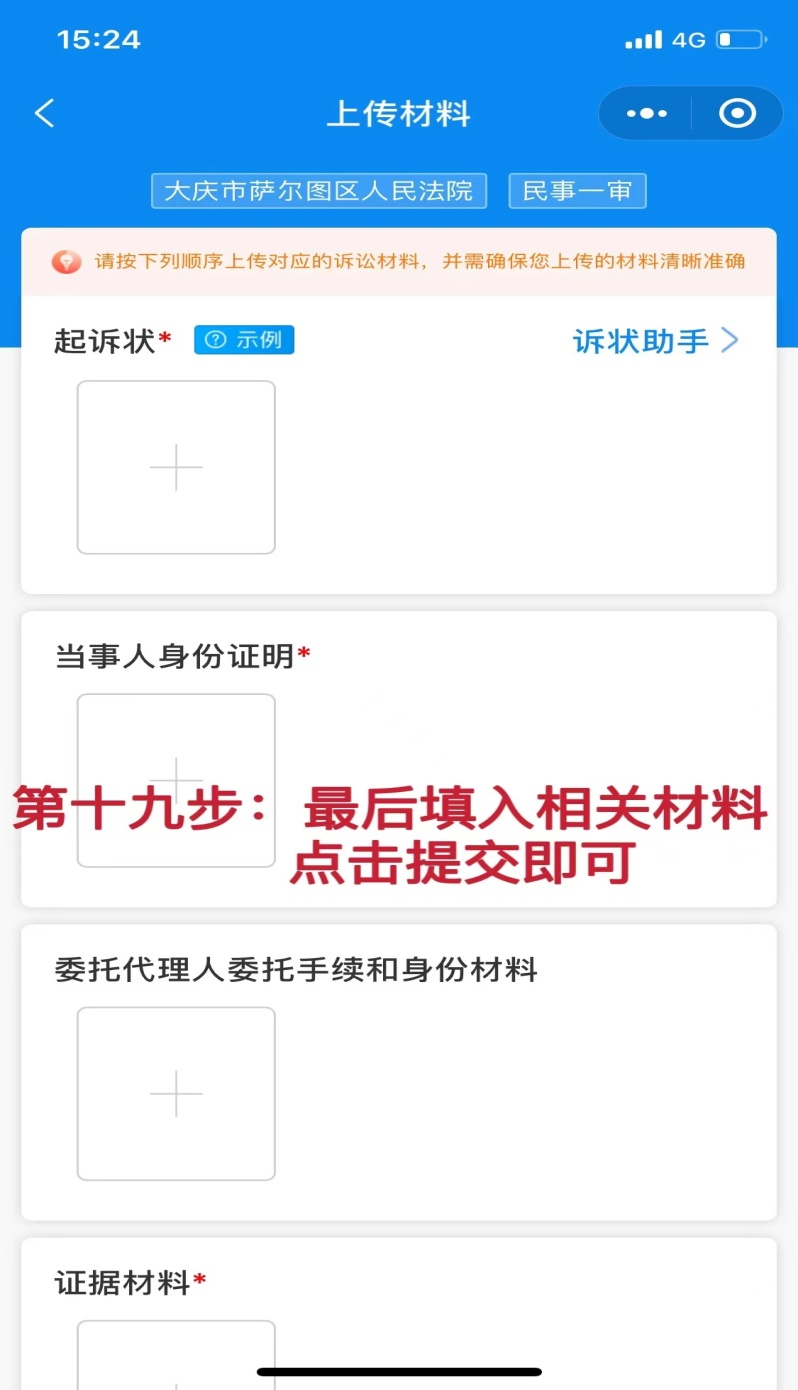Add a file under 起诉状
The height and width of the screenshot is (1390, 798).
(176, 467)
